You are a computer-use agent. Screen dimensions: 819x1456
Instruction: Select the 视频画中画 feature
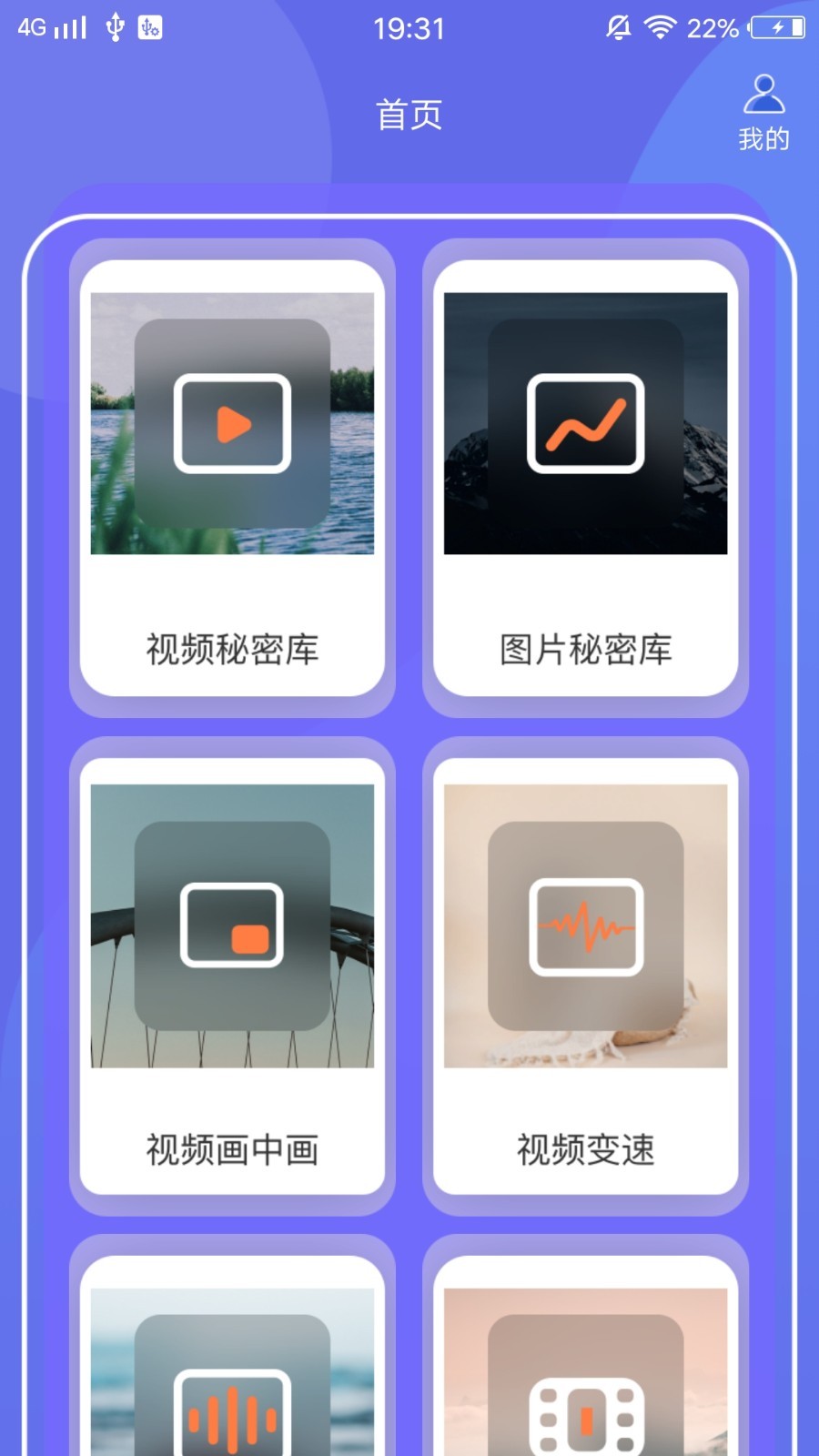[232, 976]
